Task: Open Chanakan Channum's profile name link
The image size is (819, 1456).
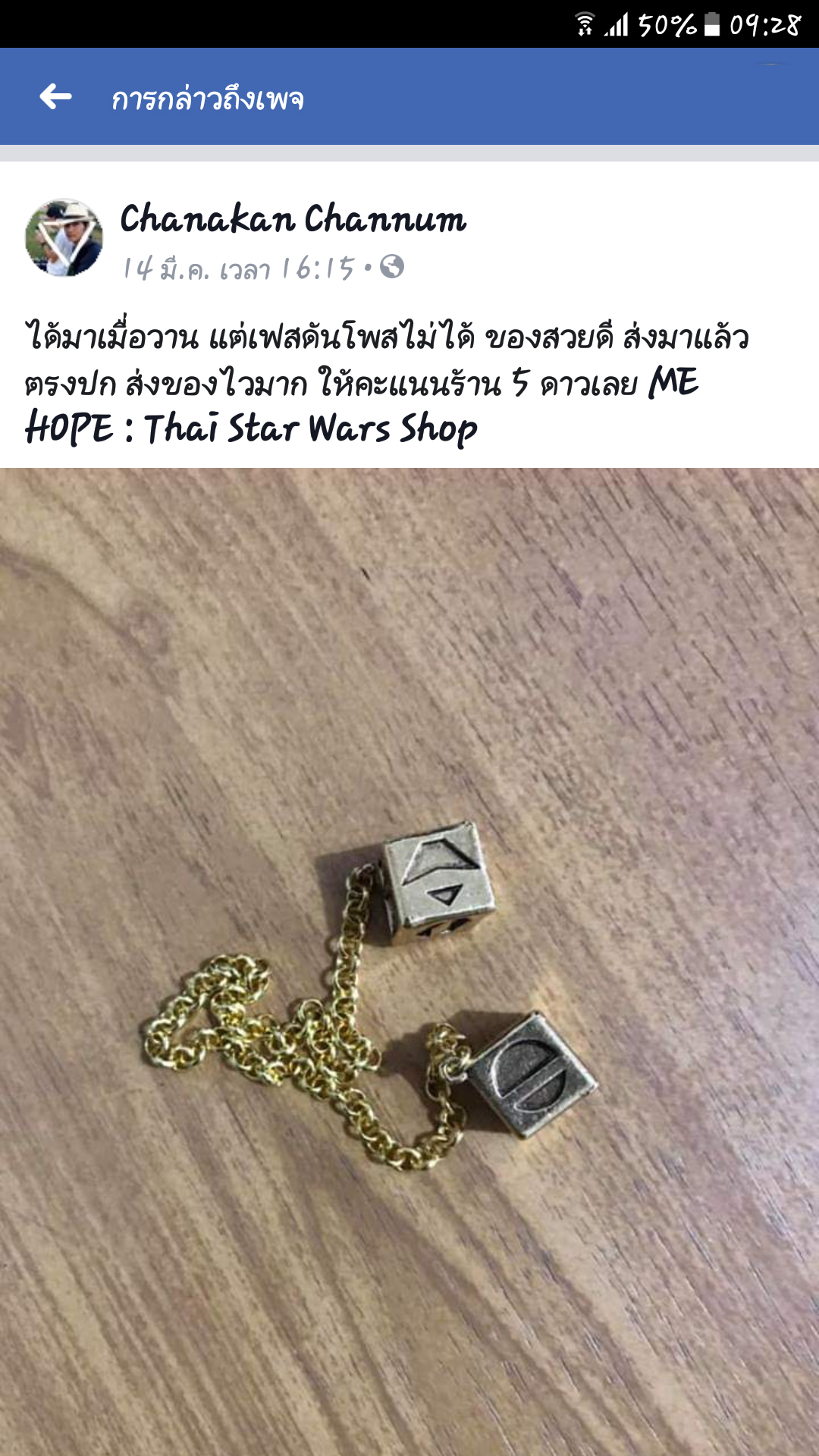Action: point(293,220)
